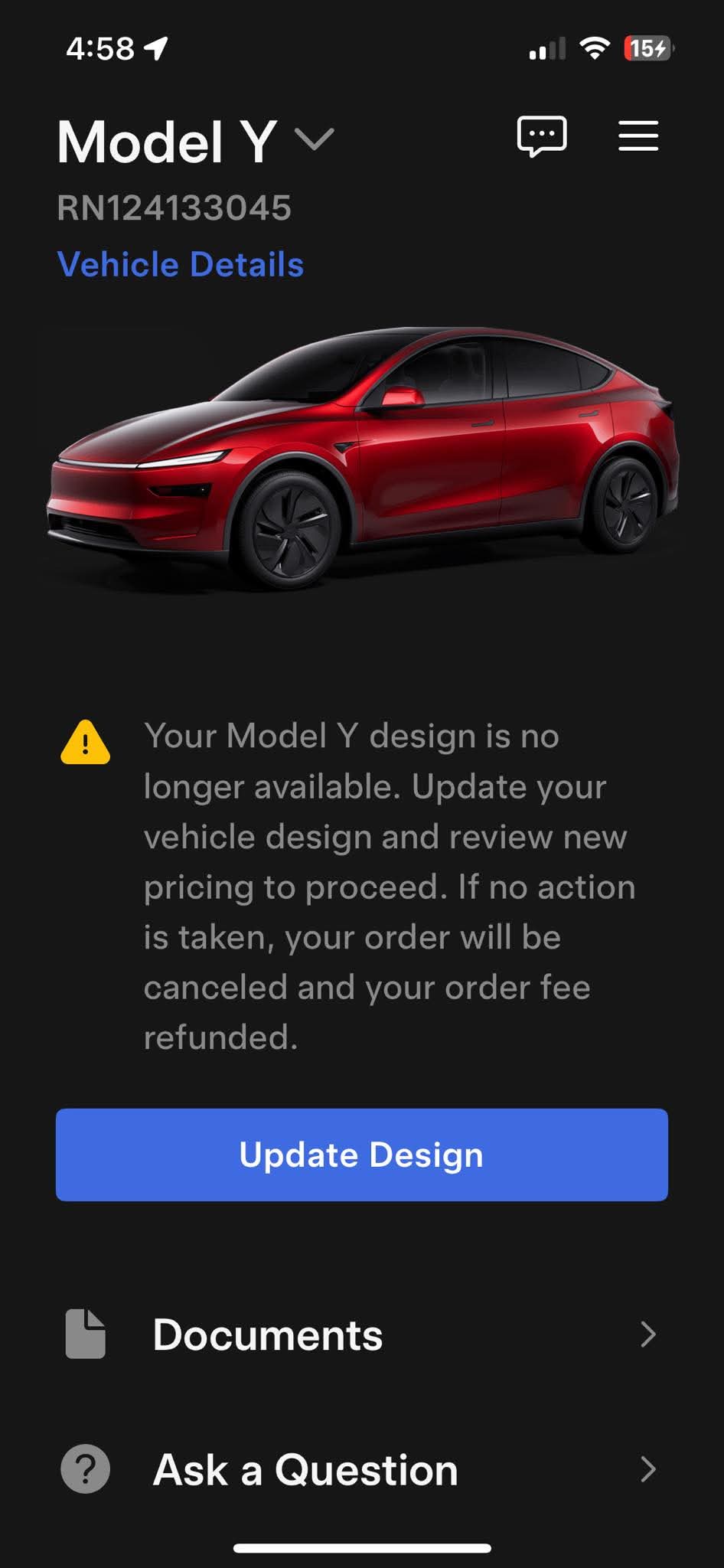Viewport: 724px width, 1568px height.
Task: Expand the Model Y vehicle dropdown
Action: [314, 140]
